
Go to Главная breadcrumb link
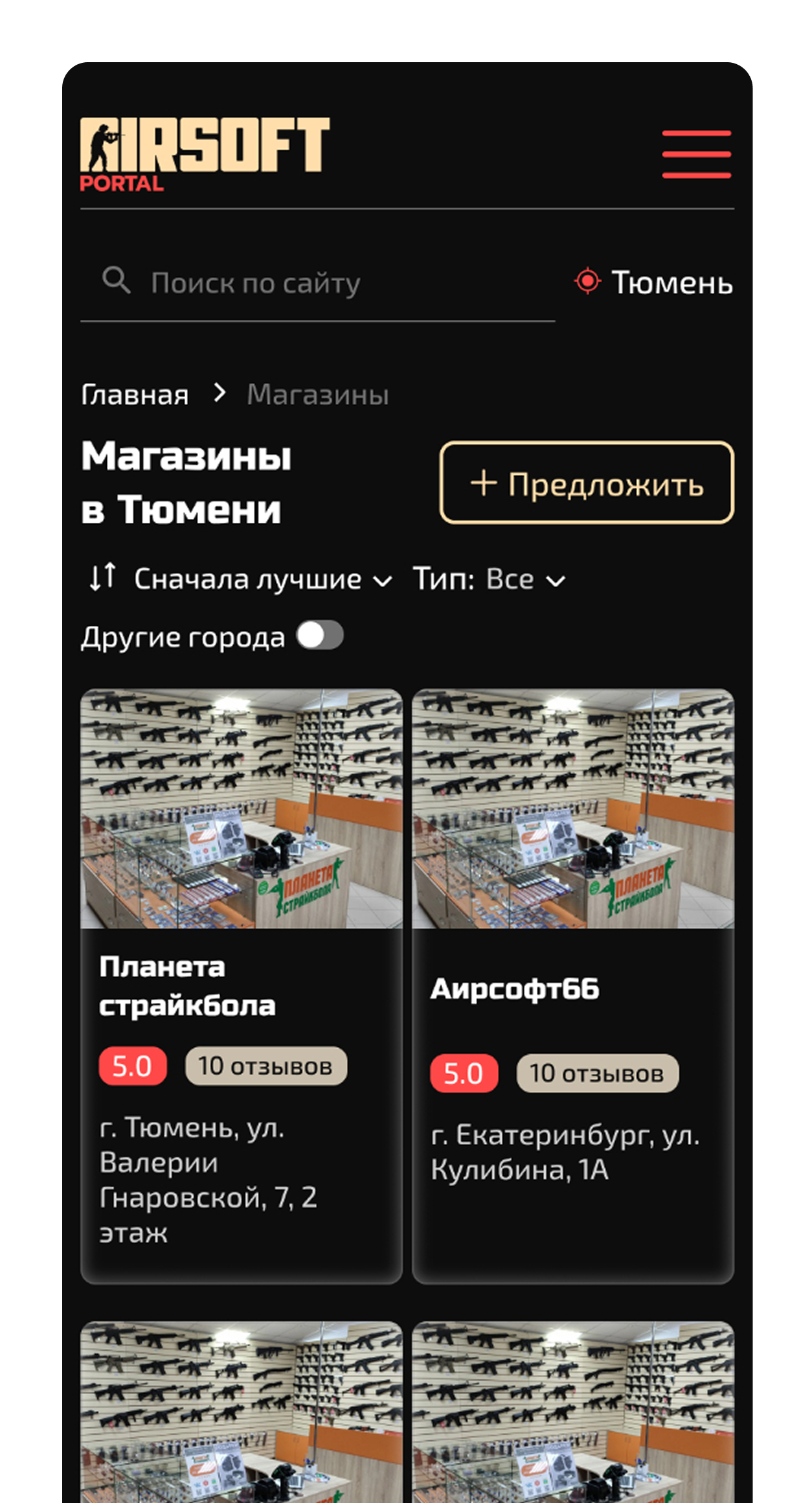135,395
